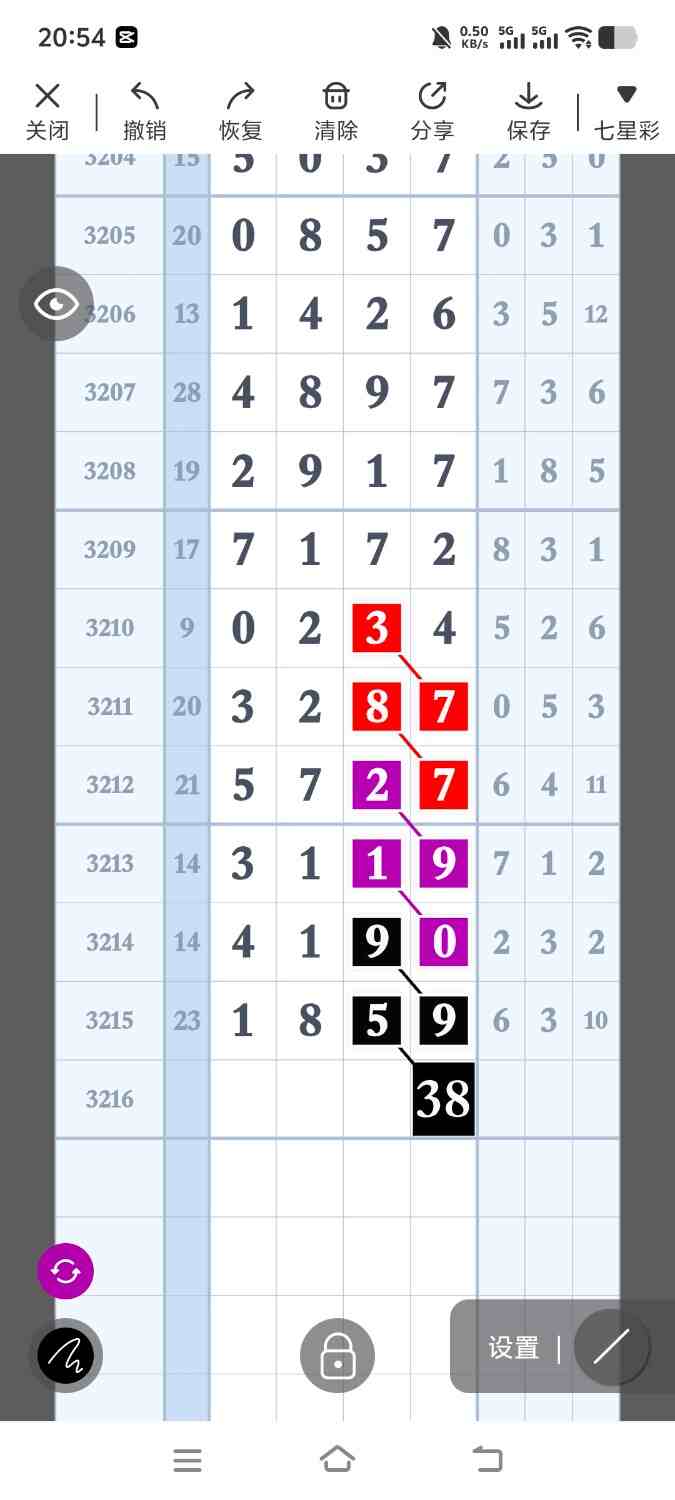Redo the mark using 恢复
The image size is (675, 1500).
240,111
